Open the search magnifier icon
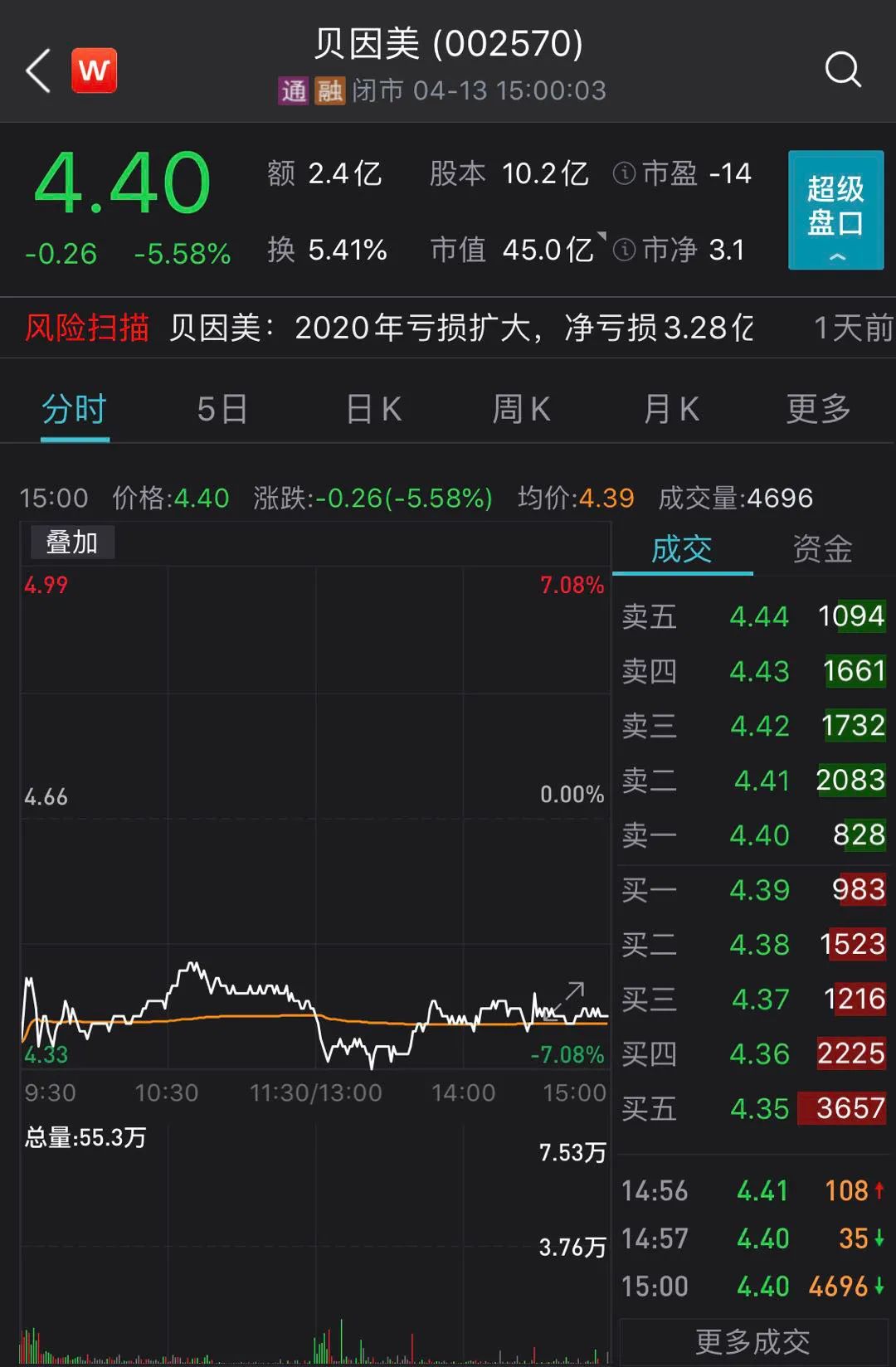The height and width of the screenshot is (1367, 896). point(842,70)
